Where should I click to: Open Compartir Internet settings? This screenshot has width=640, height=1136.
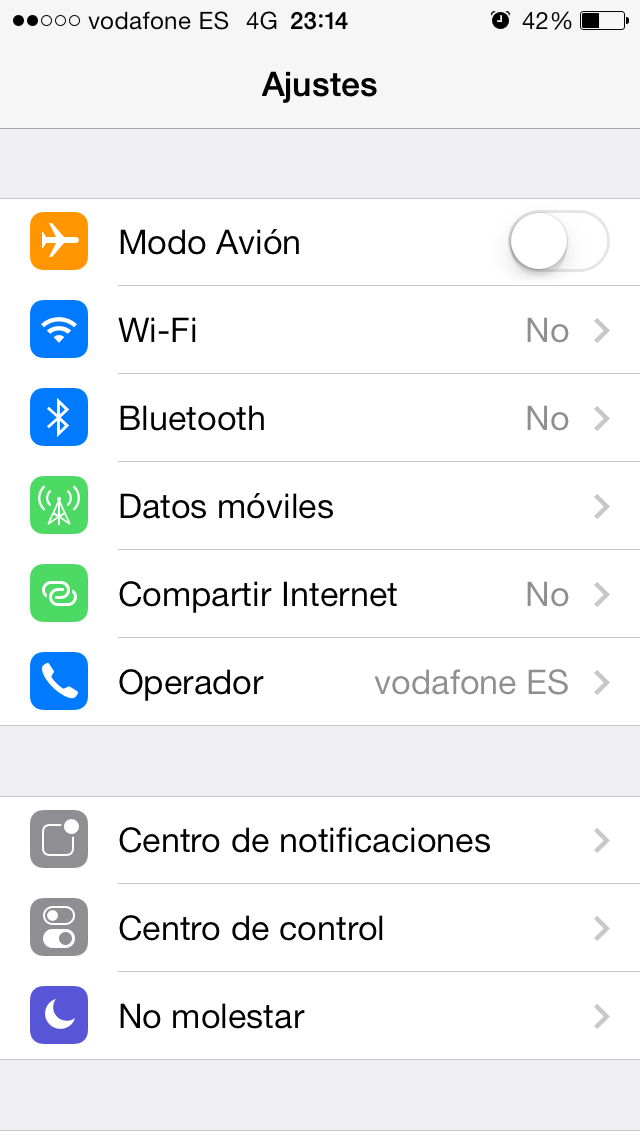pyautogui.click(x=320, y=594)
